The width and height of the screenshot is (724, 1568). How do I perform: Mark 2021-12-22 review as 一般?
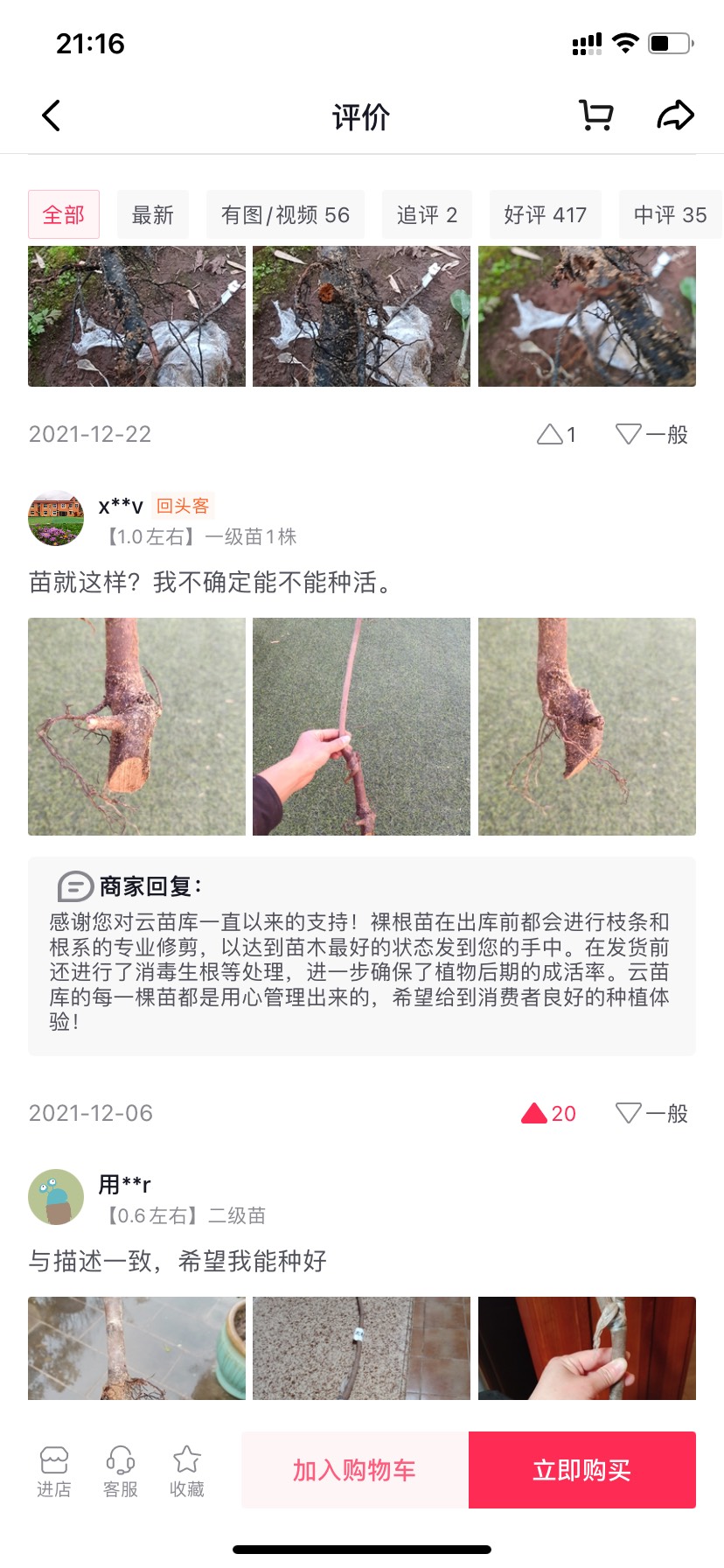tap(652, 434)
